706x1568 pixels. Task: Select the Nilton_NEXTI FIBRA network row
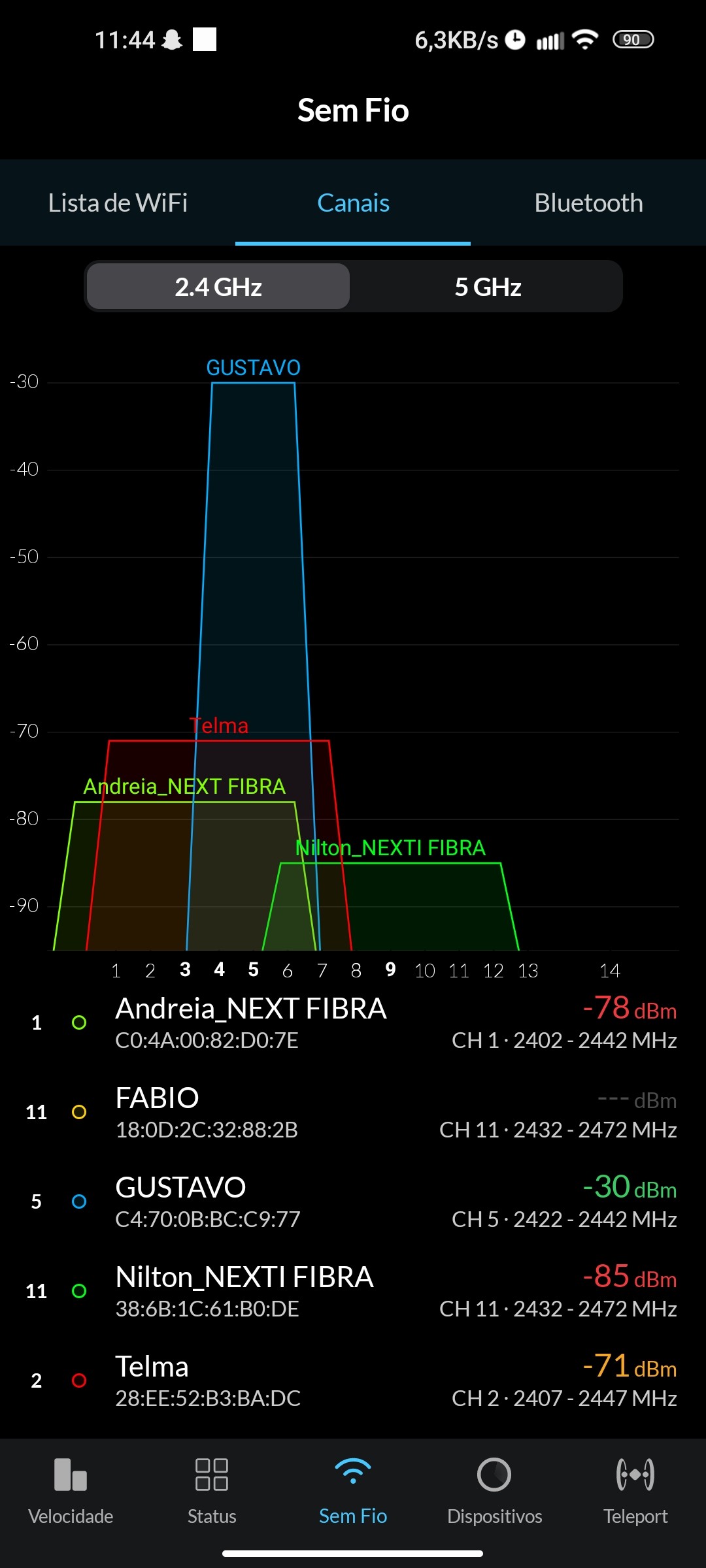coord(353,1292)
